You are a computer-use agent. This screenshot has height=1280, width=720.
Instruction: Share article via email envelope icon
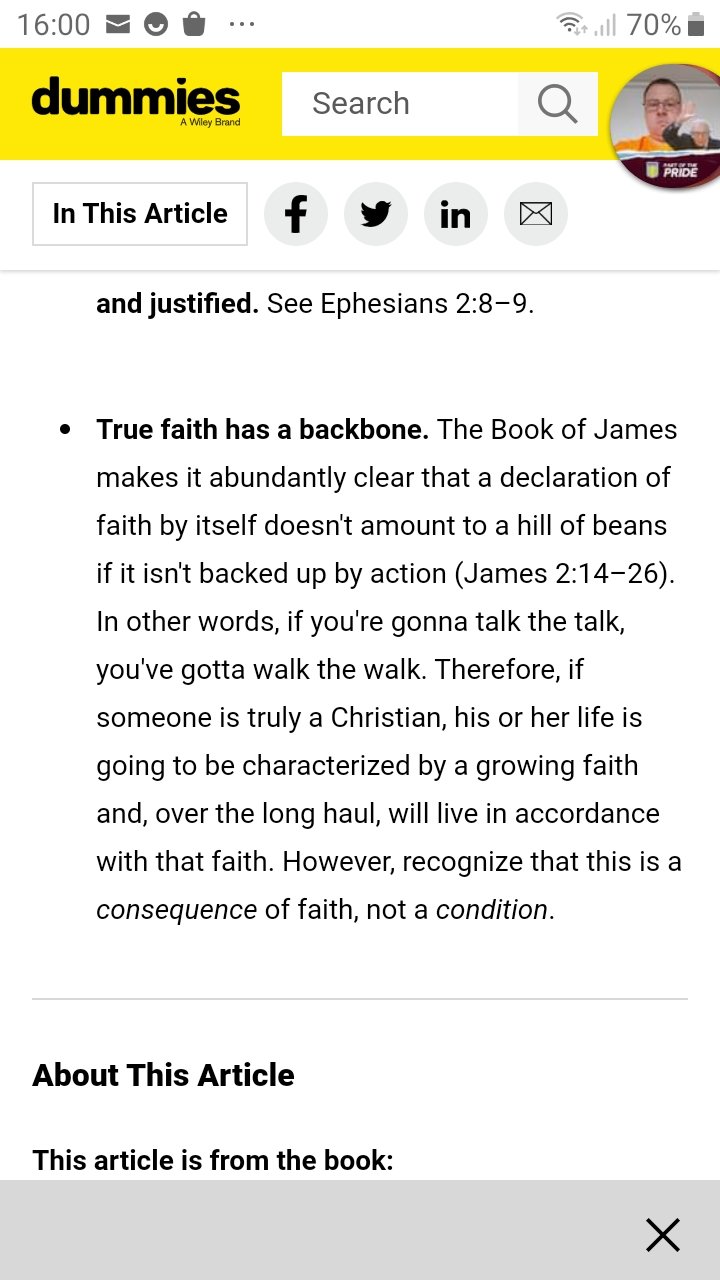click(x=536, y=214)
